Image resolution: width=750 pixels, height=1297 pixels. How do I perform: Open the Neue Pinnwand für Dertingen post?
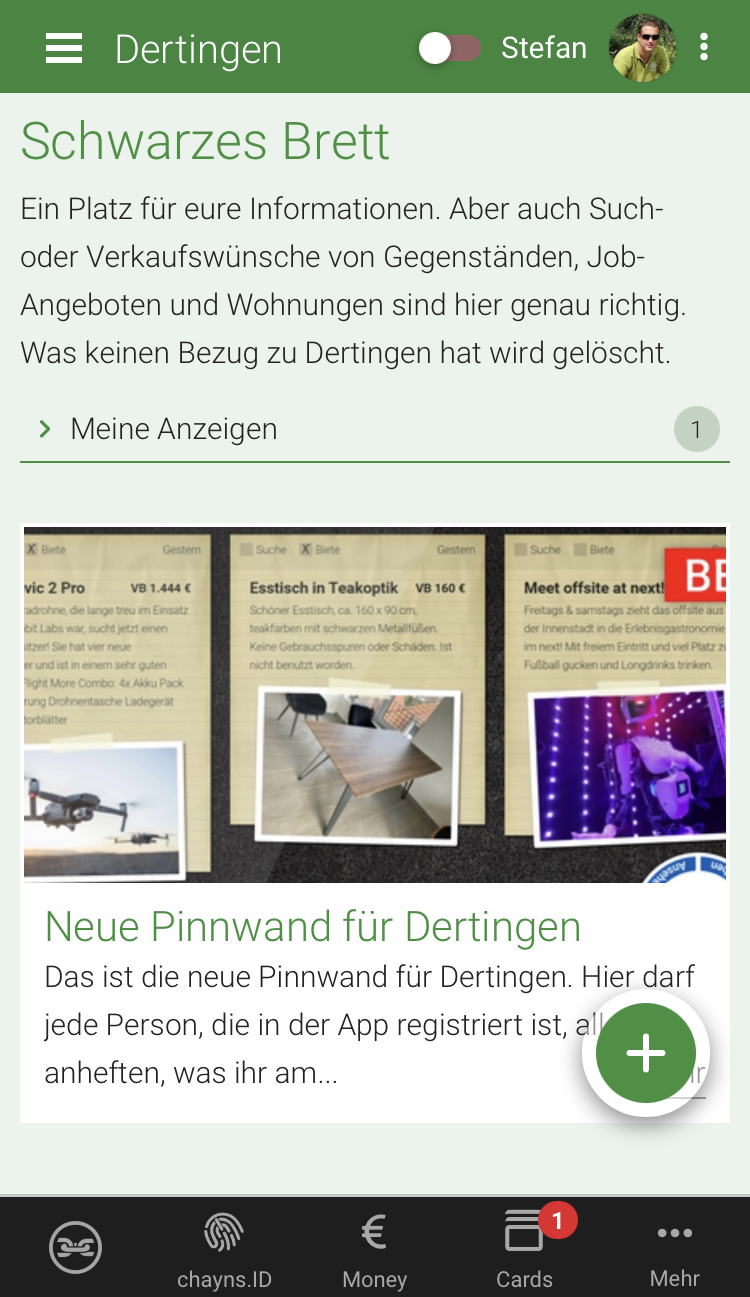(x=313, y=926)
